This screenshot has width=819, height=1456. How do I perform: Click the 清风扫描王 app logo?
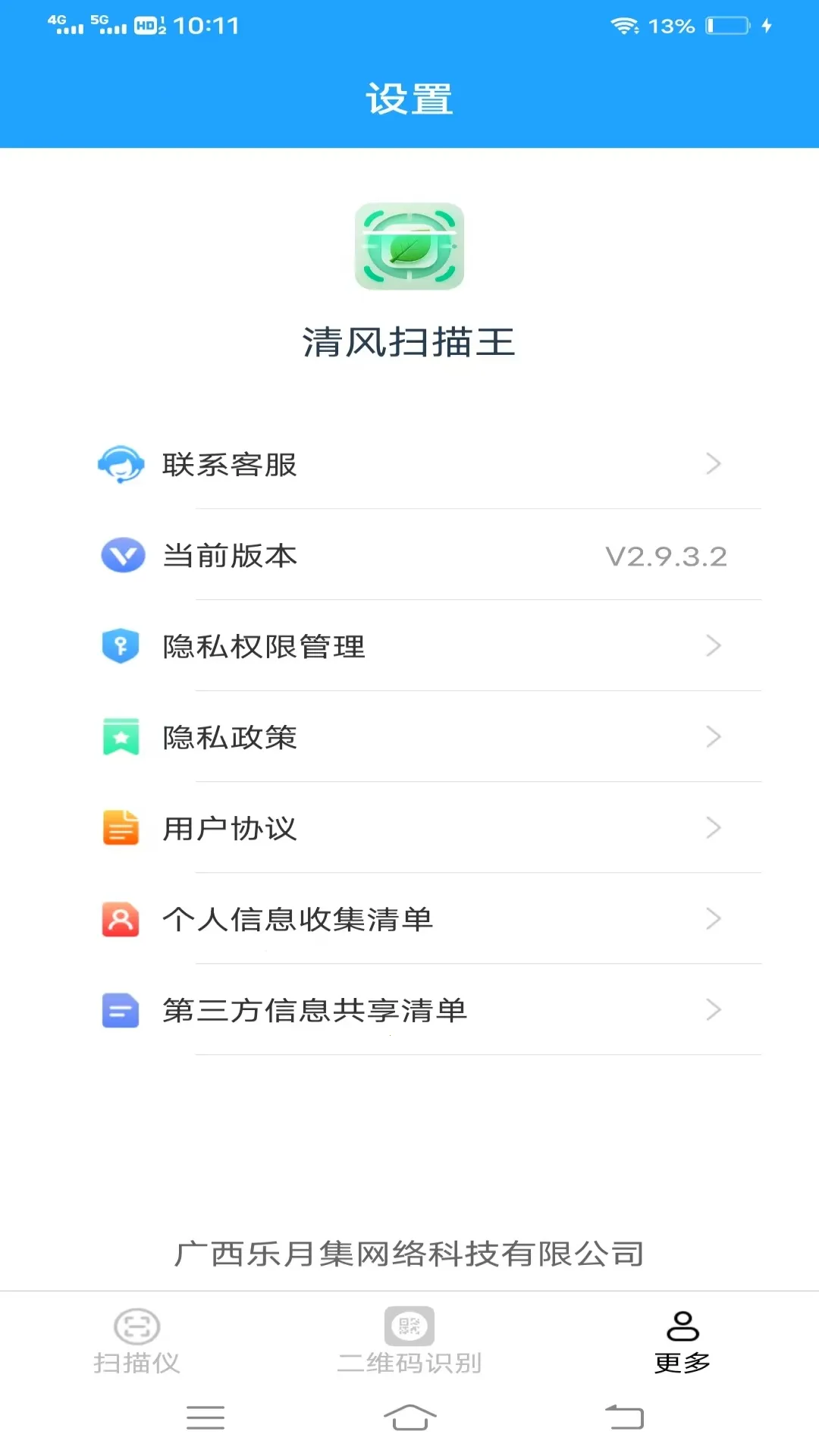tap(409, 246)
